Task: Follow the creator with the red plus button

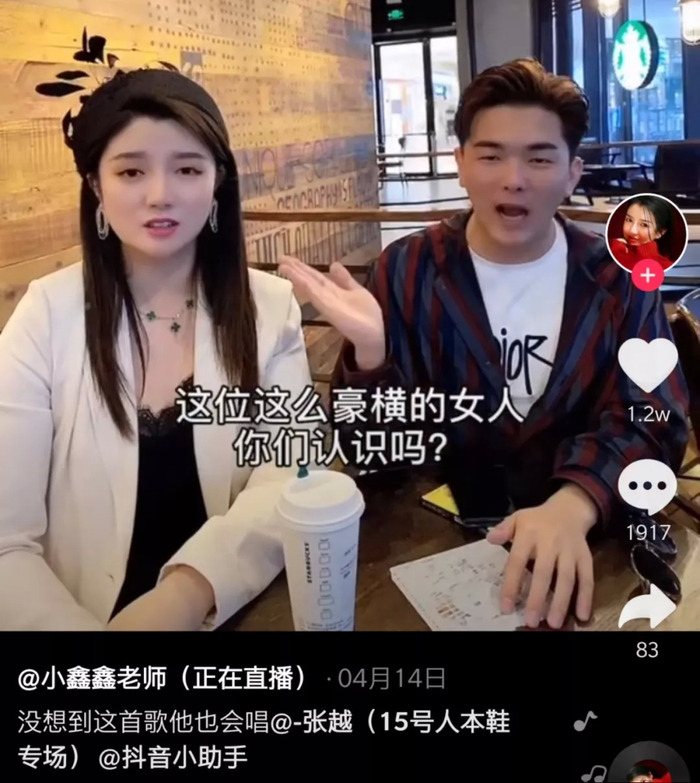Action: click(647, 274)
